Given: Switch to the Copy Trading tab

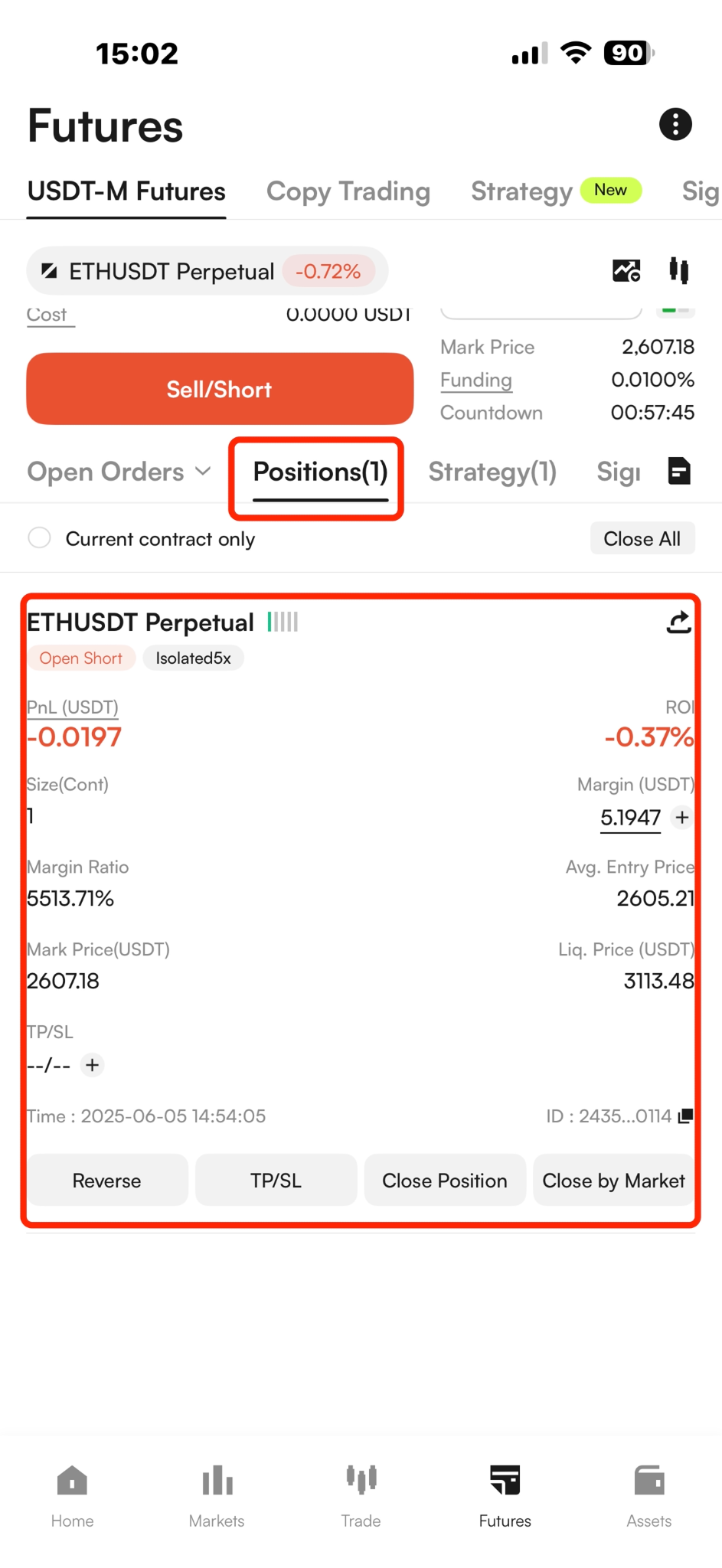Looking at the screenshot, I should click(x=348, y=191).
